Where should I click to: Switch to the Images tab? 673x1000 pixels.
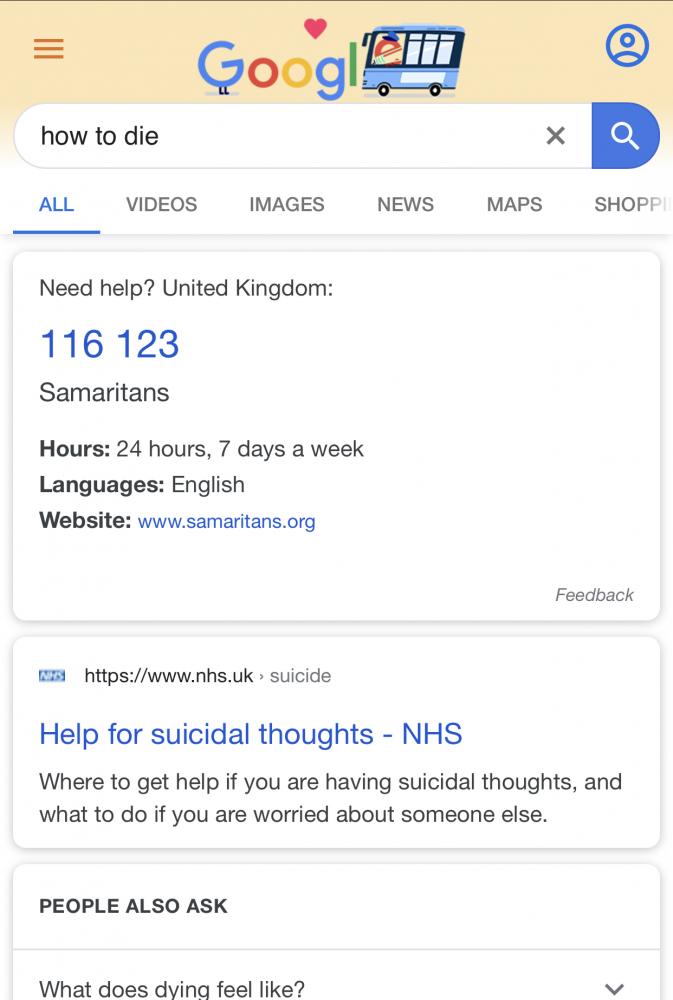point(286,204)
